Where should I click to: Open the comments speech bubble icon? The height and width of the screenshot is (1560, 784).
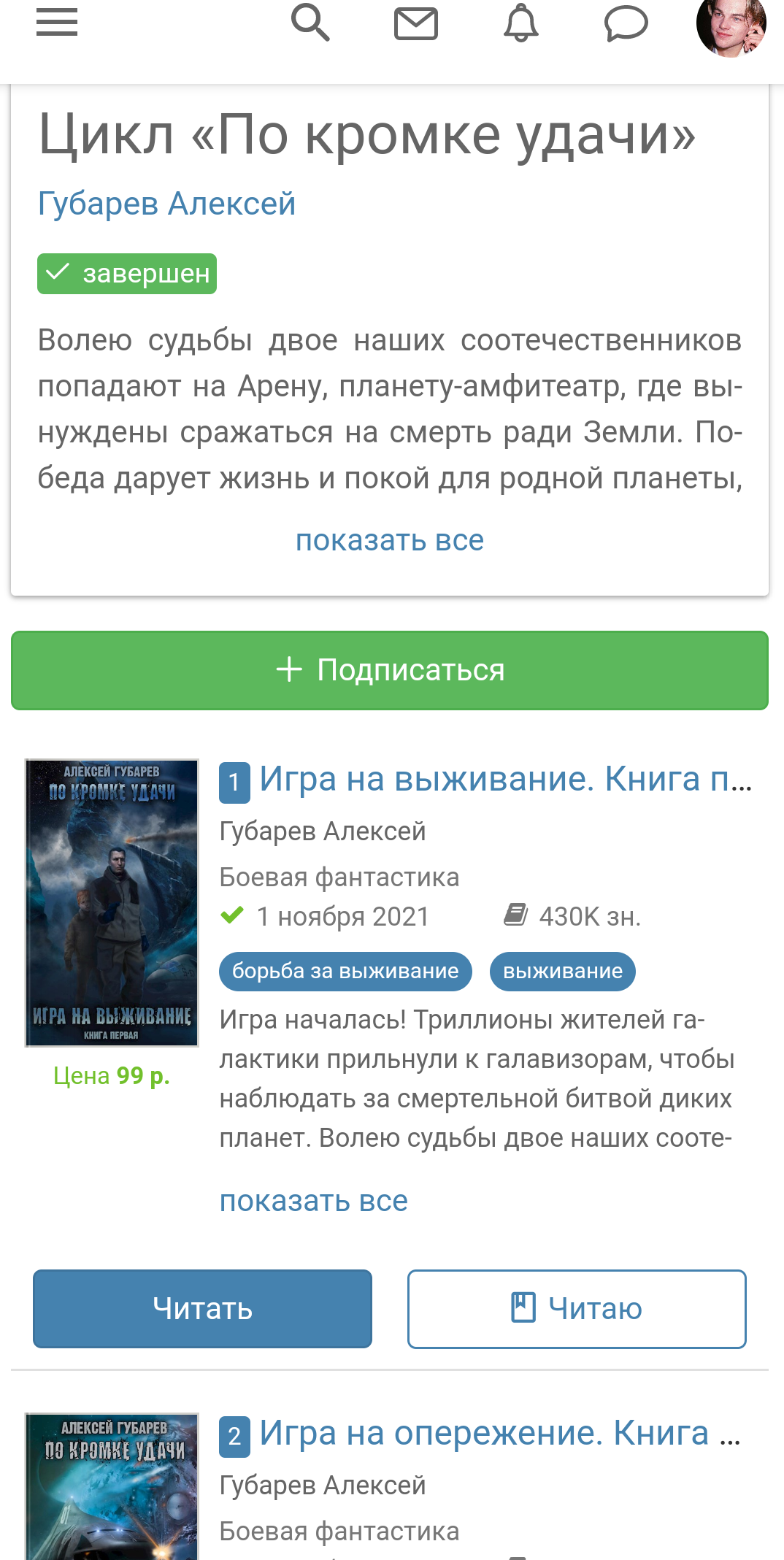pyautogui.click(x=626, y=23)
